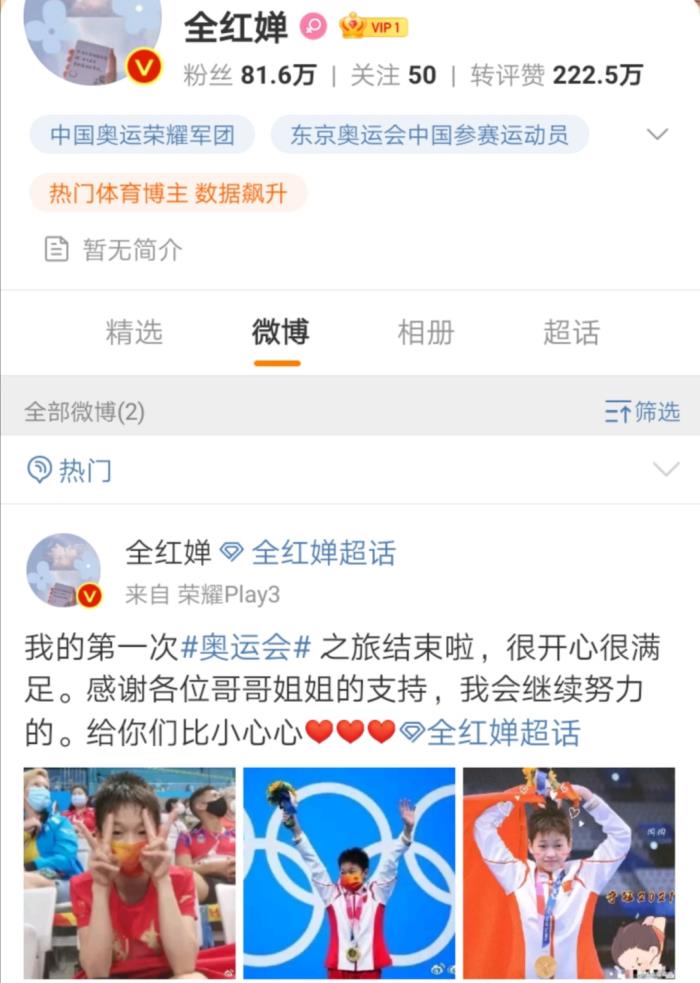Open the photo with Olympic rings background
This screenshot has width=700, height=983.
point(349,872)
